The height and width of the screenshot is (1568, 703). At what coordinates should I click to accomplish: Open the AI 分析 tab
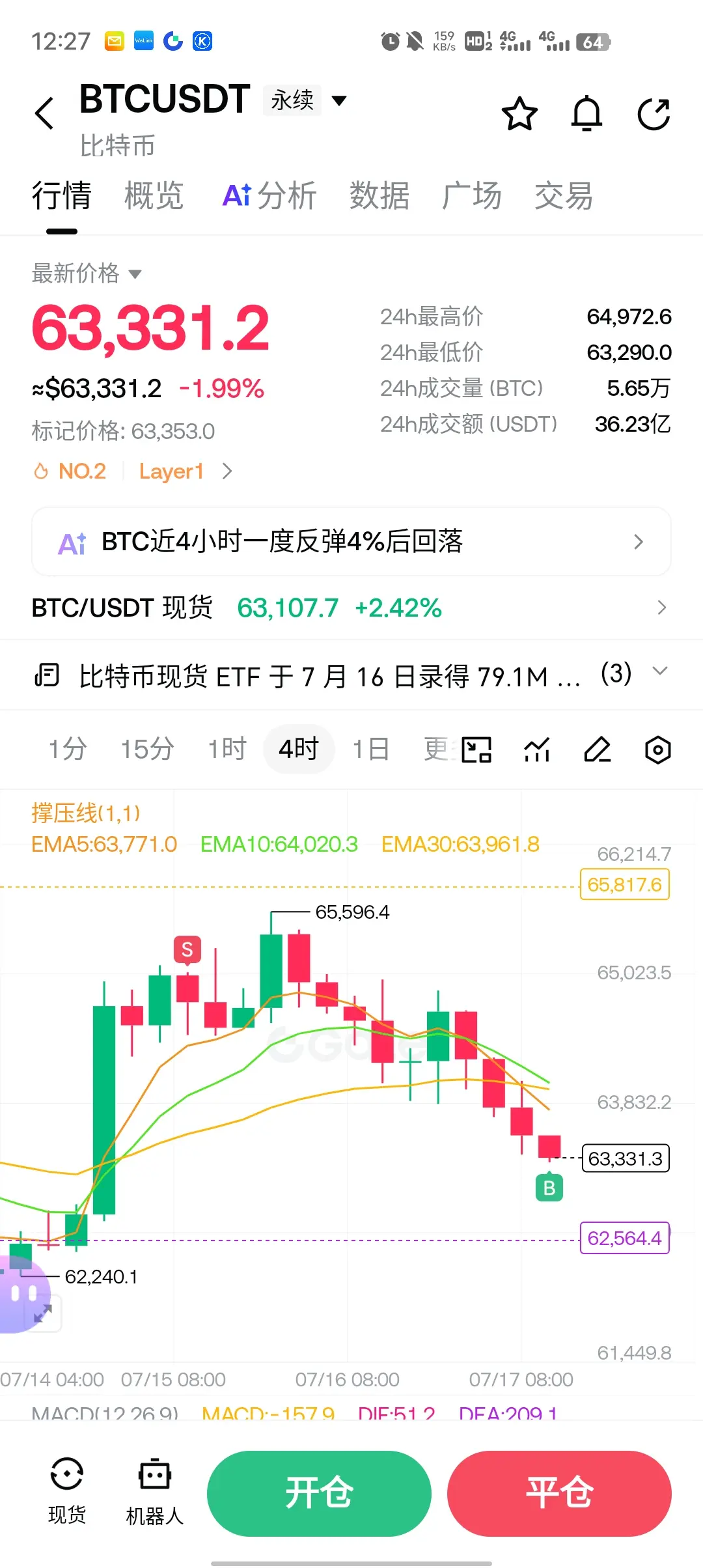[269, 196]
